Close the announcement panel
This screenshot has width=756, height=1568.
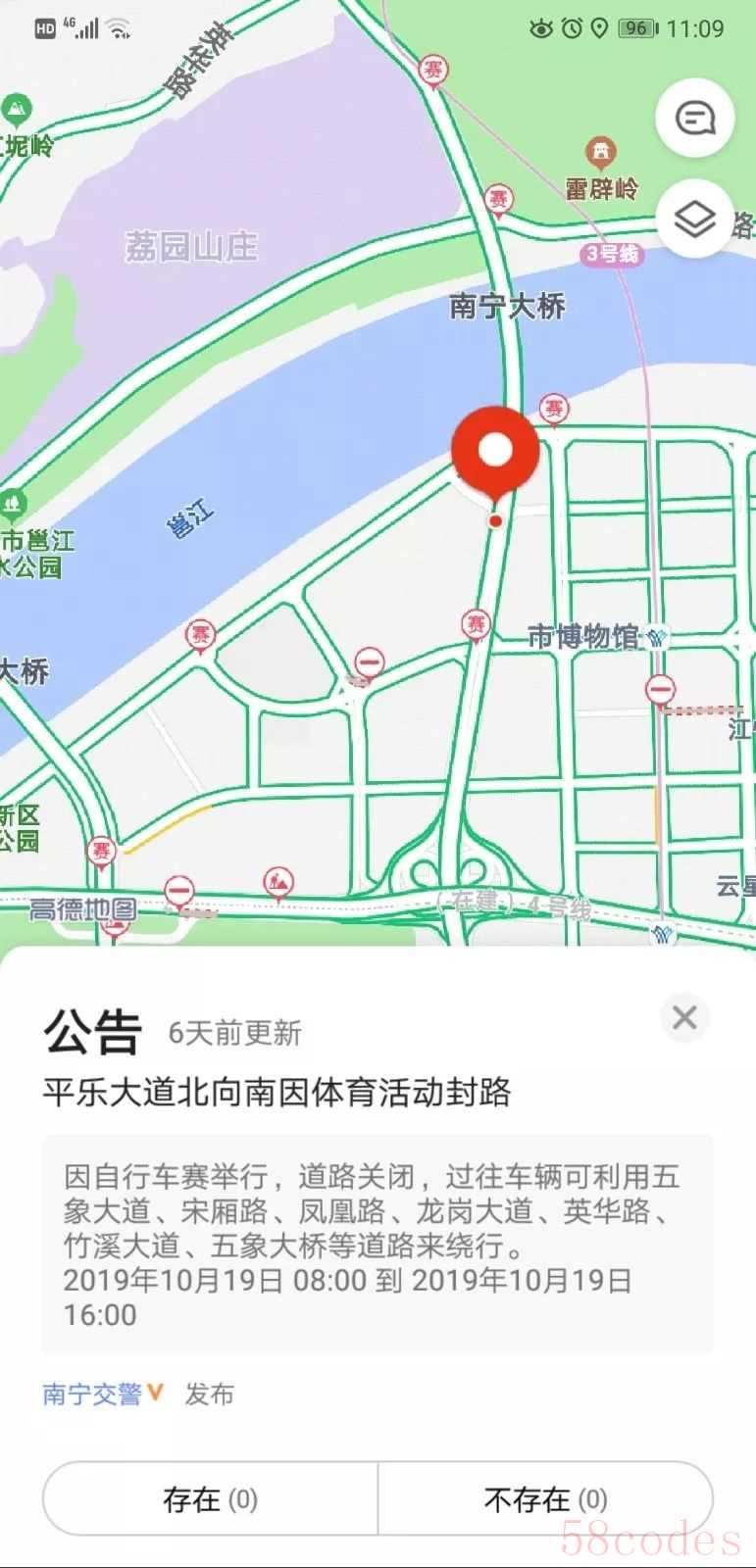pos(684,1017)
